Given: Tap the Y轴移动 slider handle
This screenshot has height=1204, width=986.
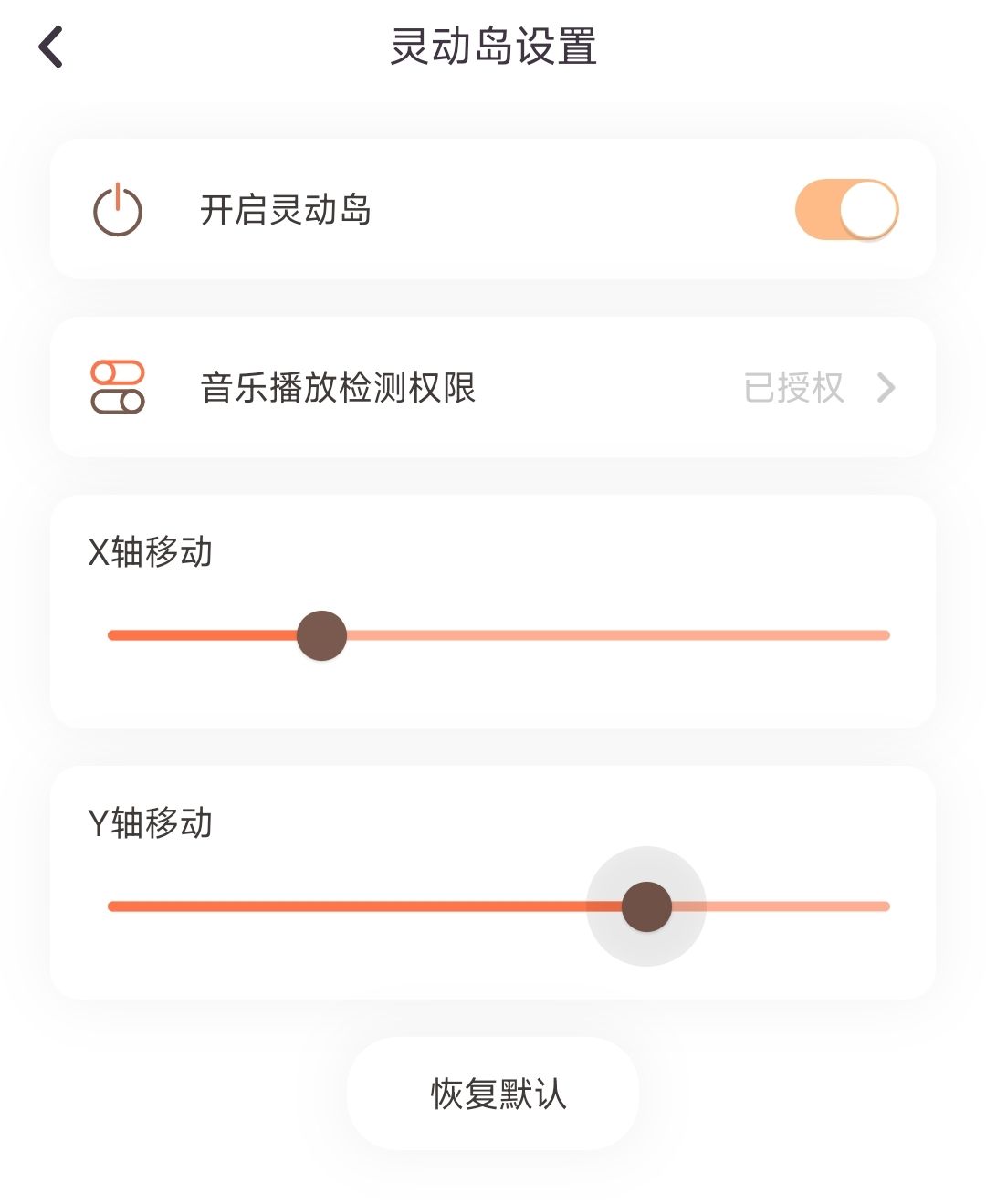Looking at the screenshot, I should coord(646,906).
